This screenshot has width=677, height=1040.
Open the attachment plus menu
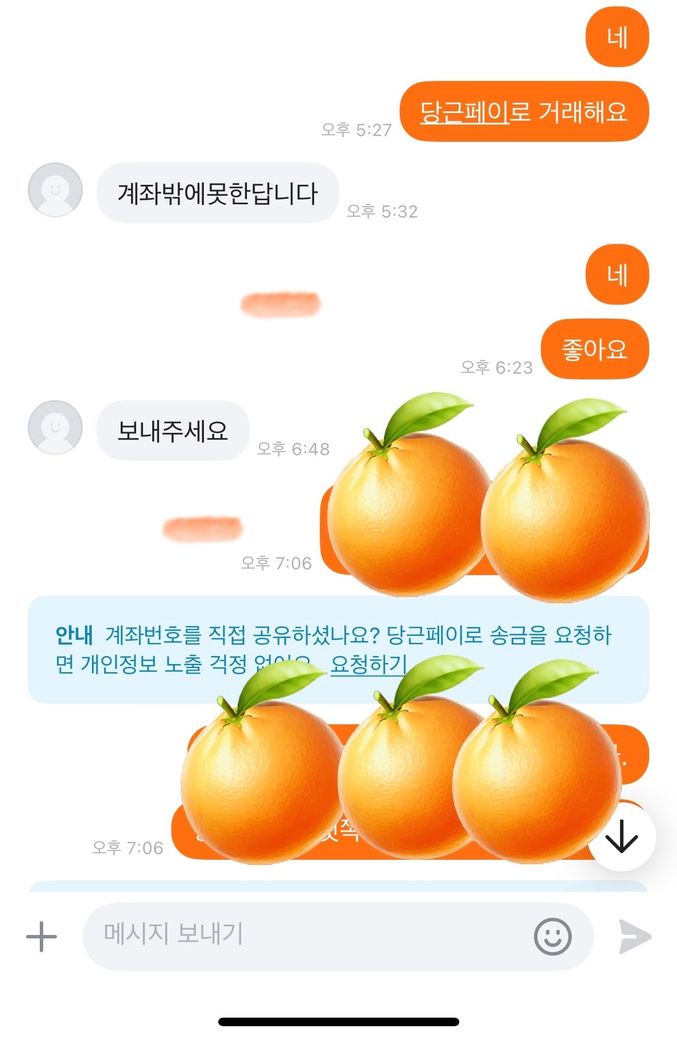click(41, 937)
